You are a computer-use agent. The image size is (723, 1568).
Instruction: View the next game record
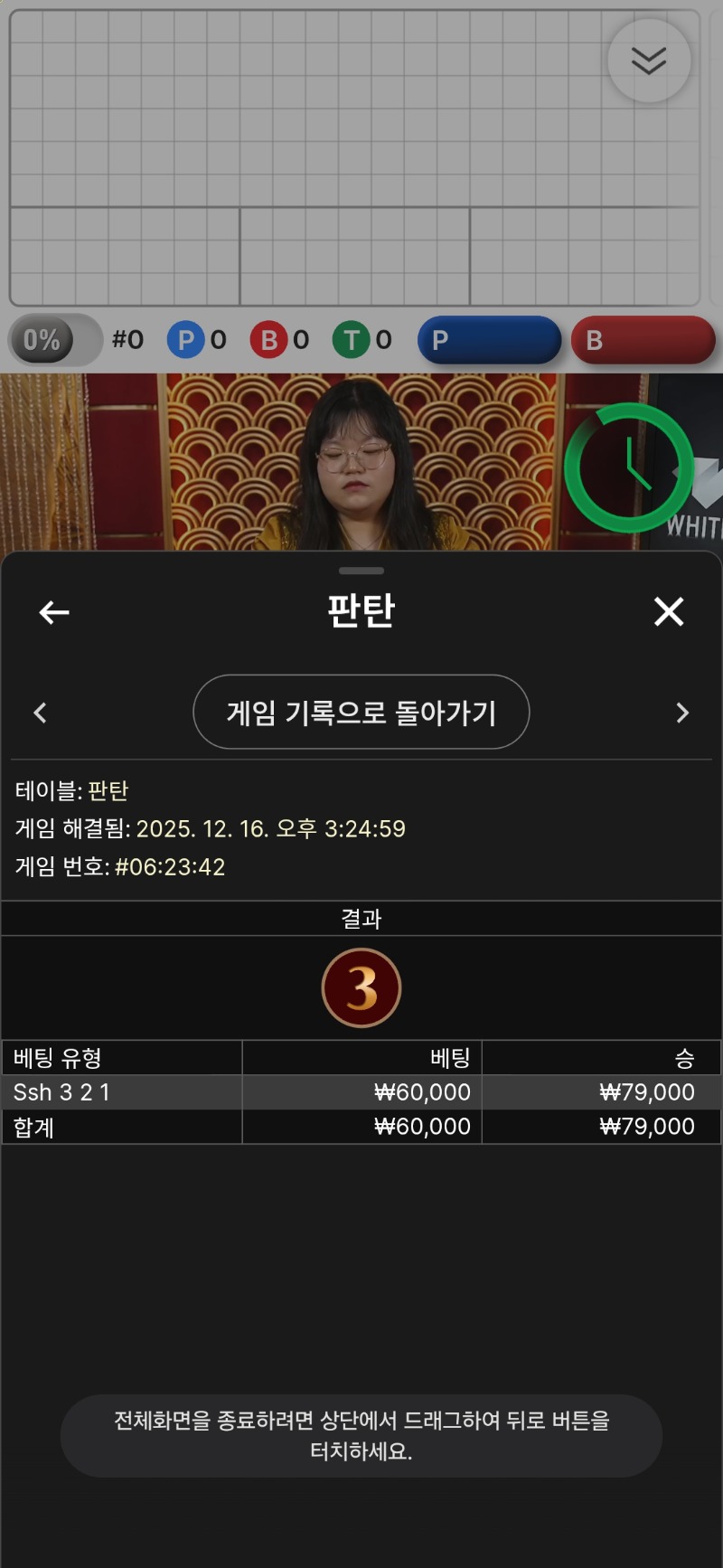coord(682,713)
